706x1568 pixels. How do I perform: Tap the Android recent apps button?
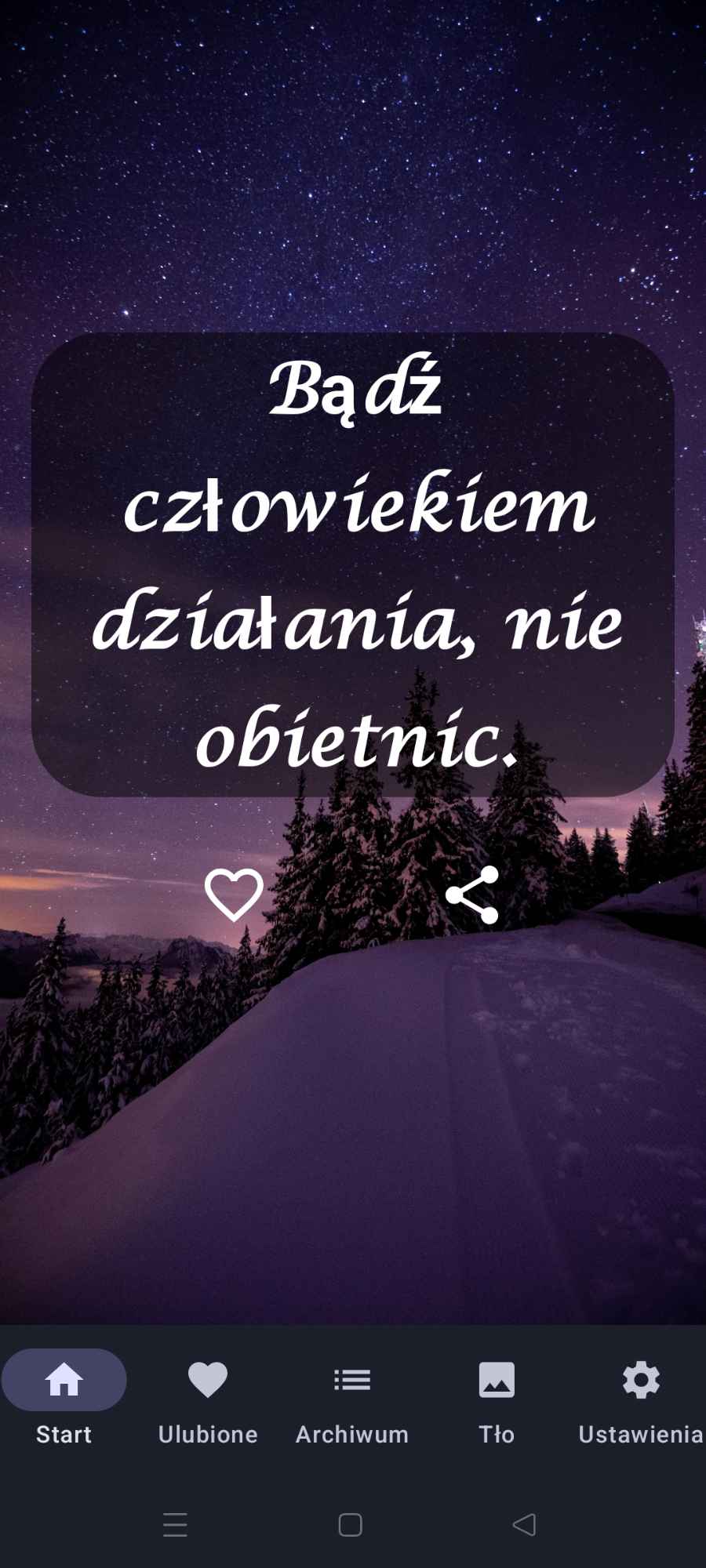tap(176, 1523)
